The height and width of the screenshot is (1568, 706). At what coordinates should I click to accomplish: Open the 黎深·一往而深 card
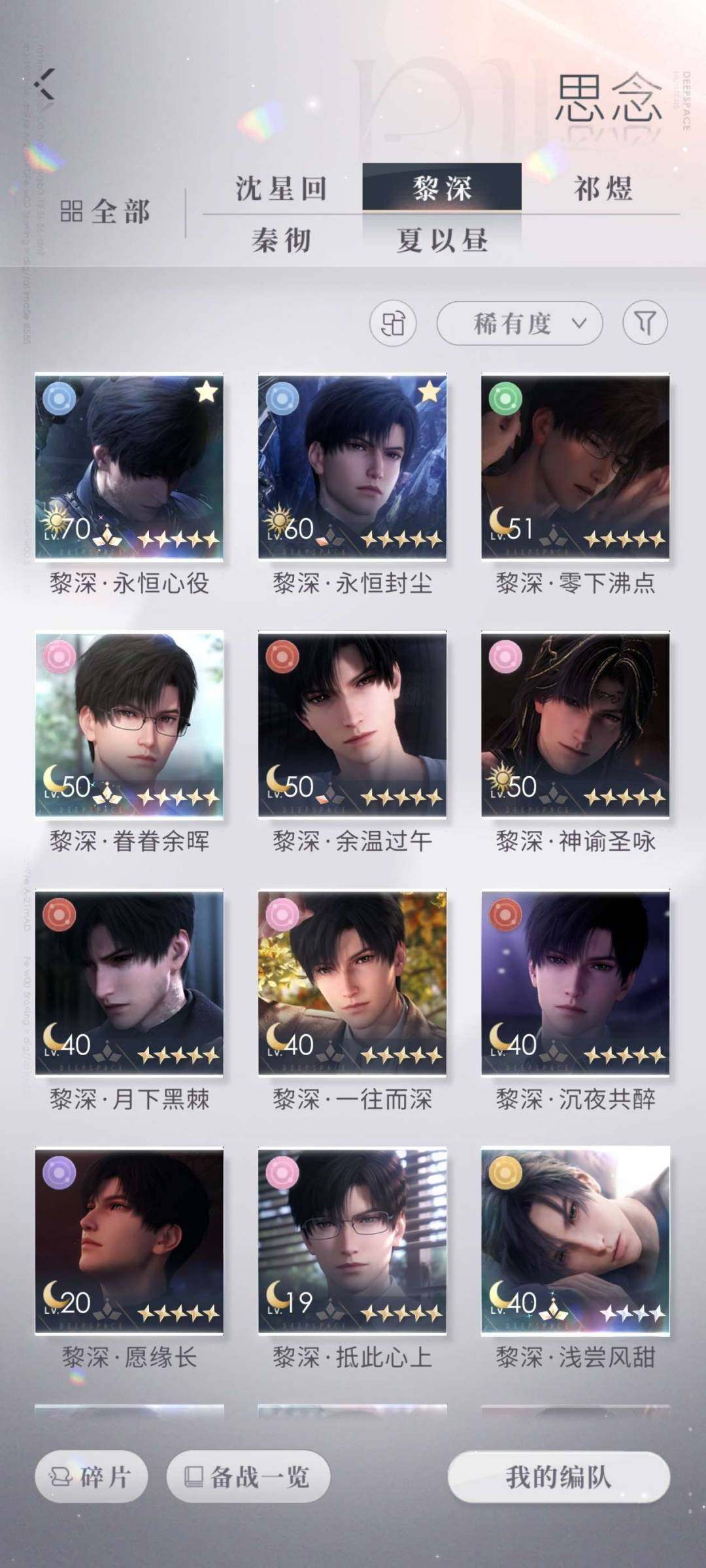(352, 983)
